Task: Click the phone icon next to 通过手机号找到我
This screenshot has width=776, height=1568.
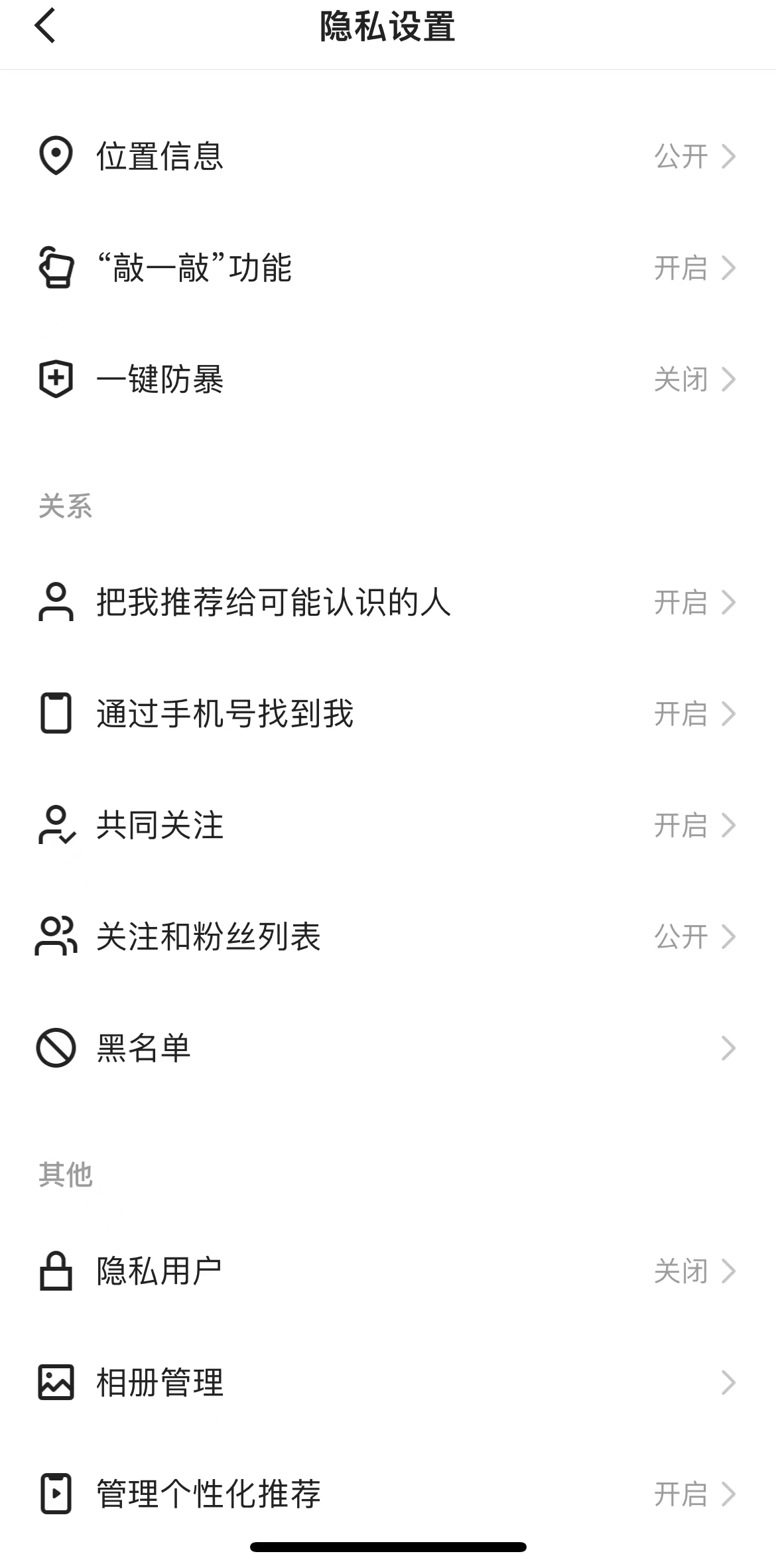Action: tap(56, 714)
